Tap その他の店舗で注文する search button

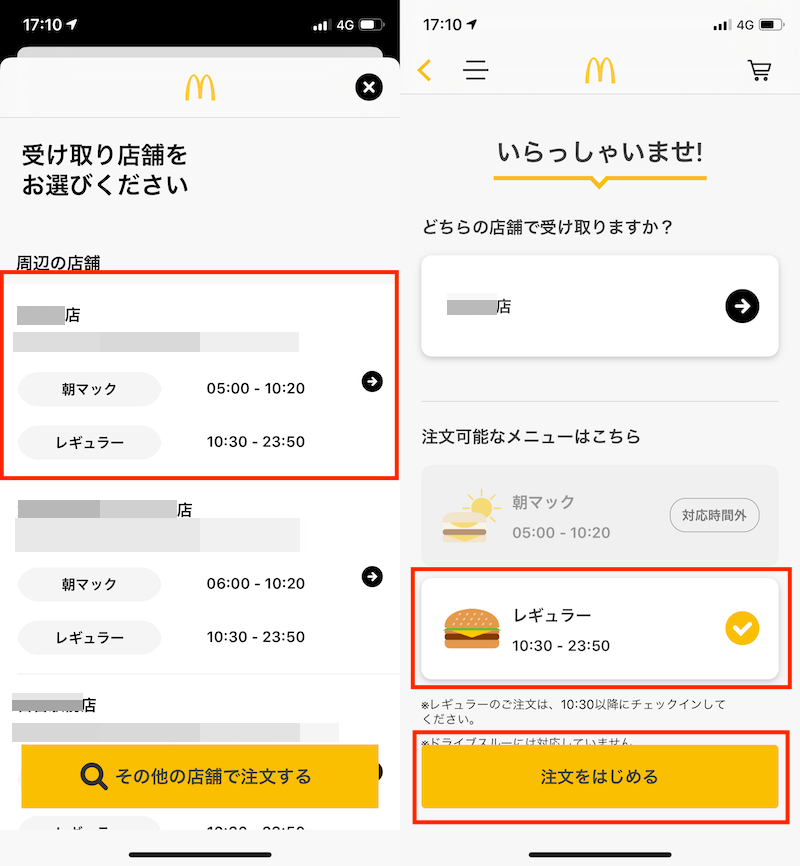point(200,776)
